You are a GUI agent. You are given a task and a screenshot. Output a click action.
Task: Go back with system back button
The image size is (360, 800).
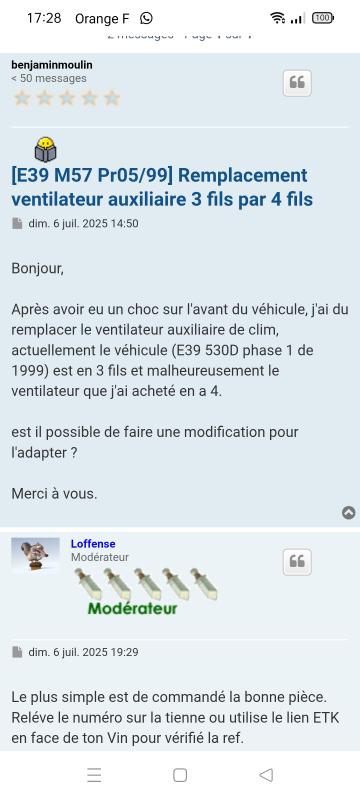point(266,775)
